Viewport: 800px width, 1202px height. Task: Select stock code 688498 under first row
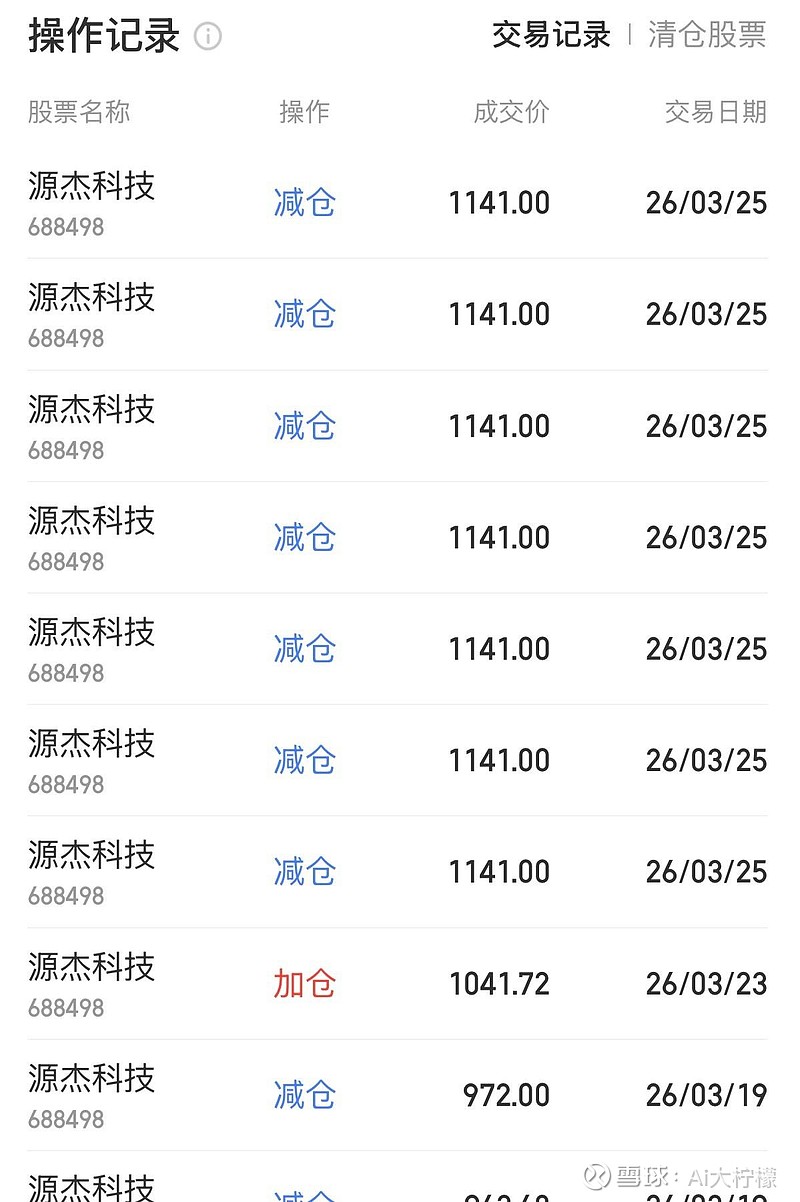click(x=66, y=228)
